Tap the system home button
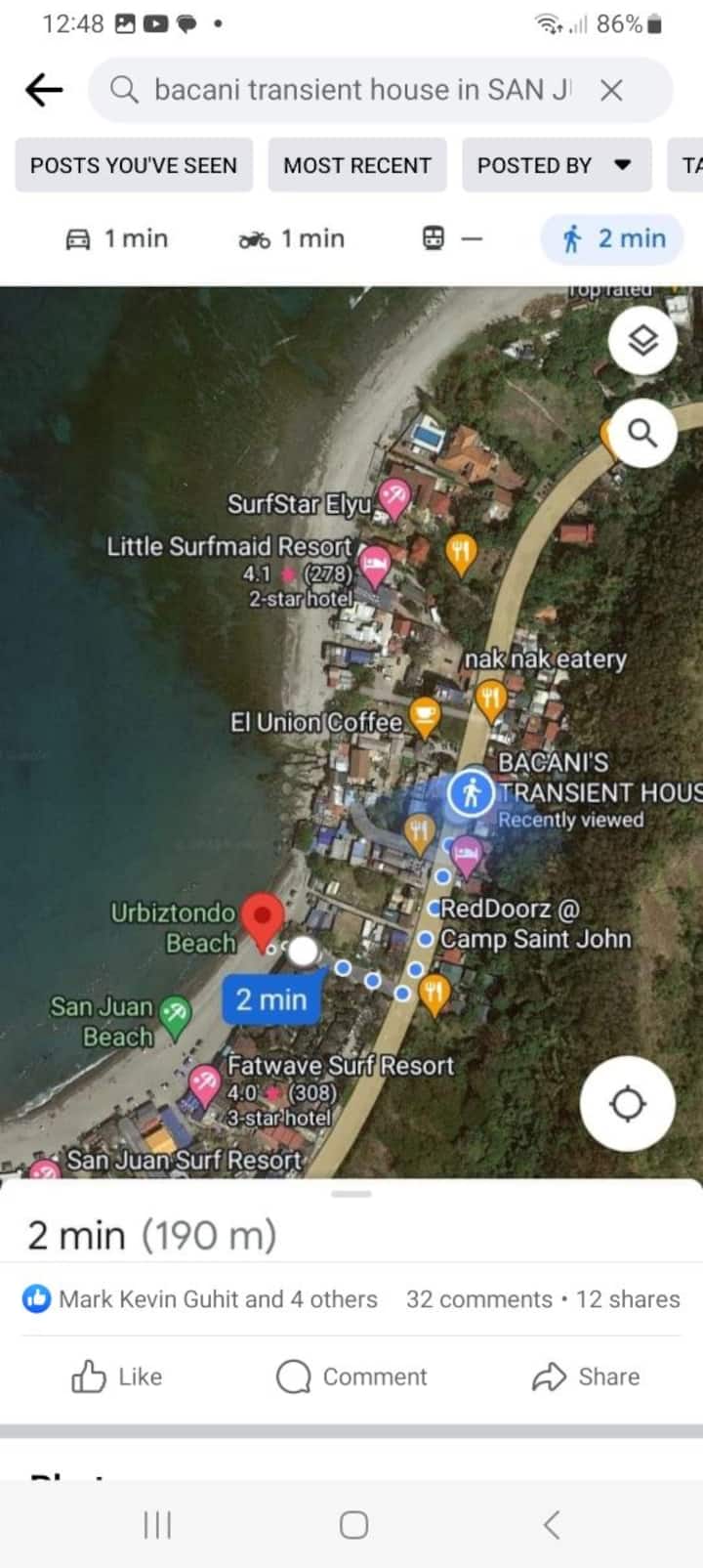This screenshot has height=1568, width=703. coord(353,1525)
